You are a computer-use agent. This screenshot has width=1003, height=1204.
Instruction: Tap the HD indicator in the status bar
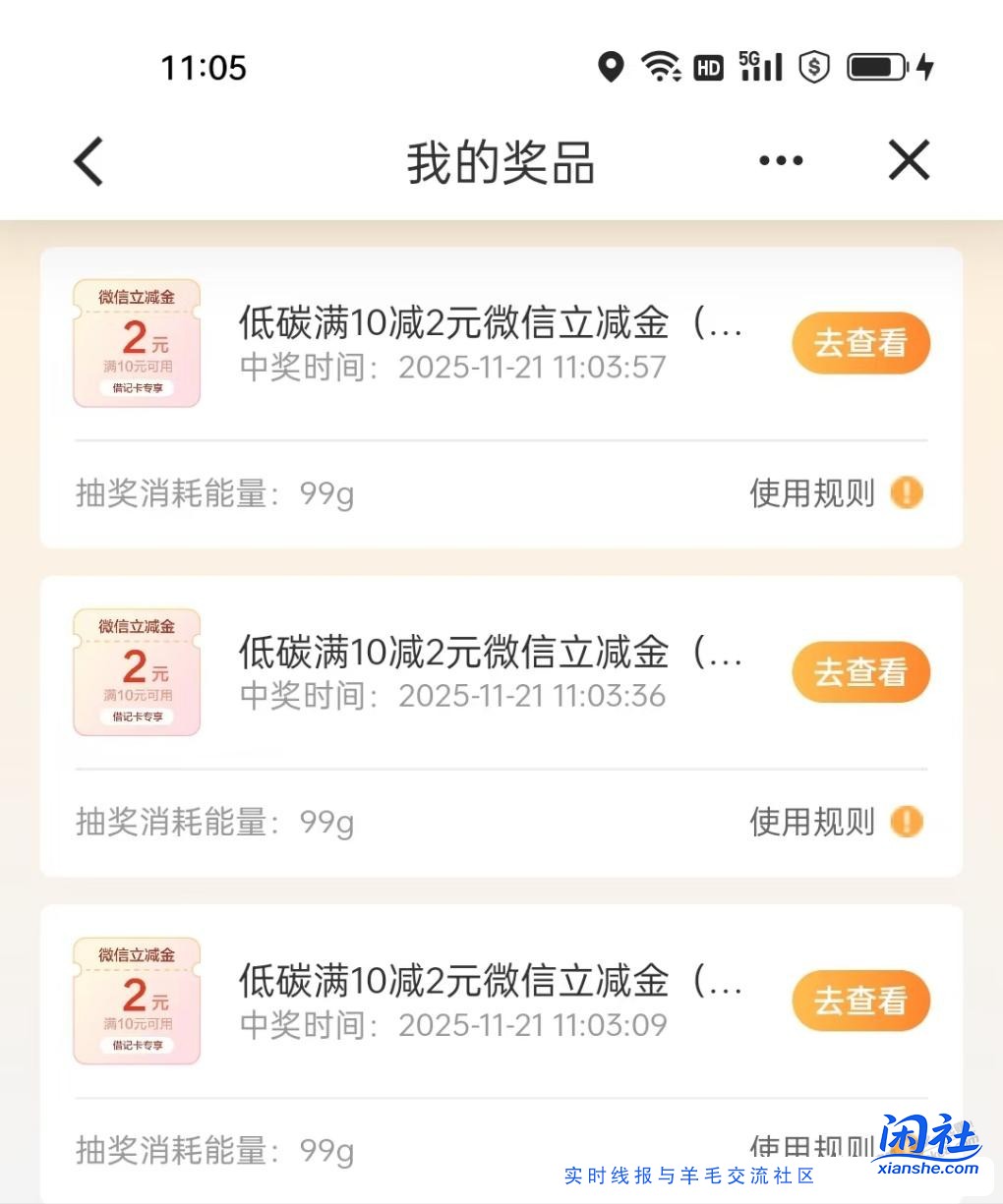click(707, 66)
